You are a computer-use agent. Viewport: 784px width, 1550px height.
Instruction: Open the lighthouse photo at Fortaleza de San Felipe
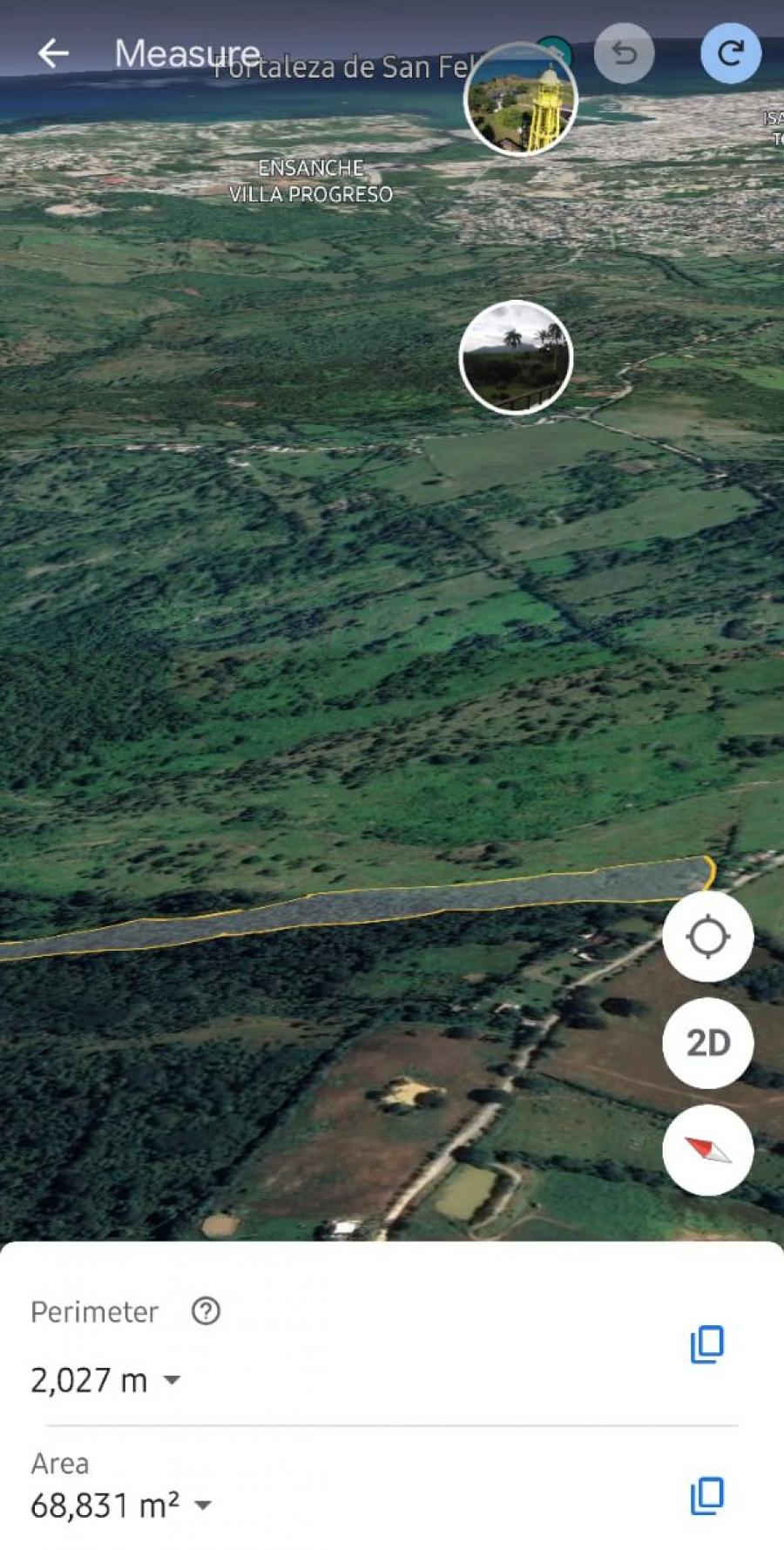pyautogui.click(x=521, y=99)
